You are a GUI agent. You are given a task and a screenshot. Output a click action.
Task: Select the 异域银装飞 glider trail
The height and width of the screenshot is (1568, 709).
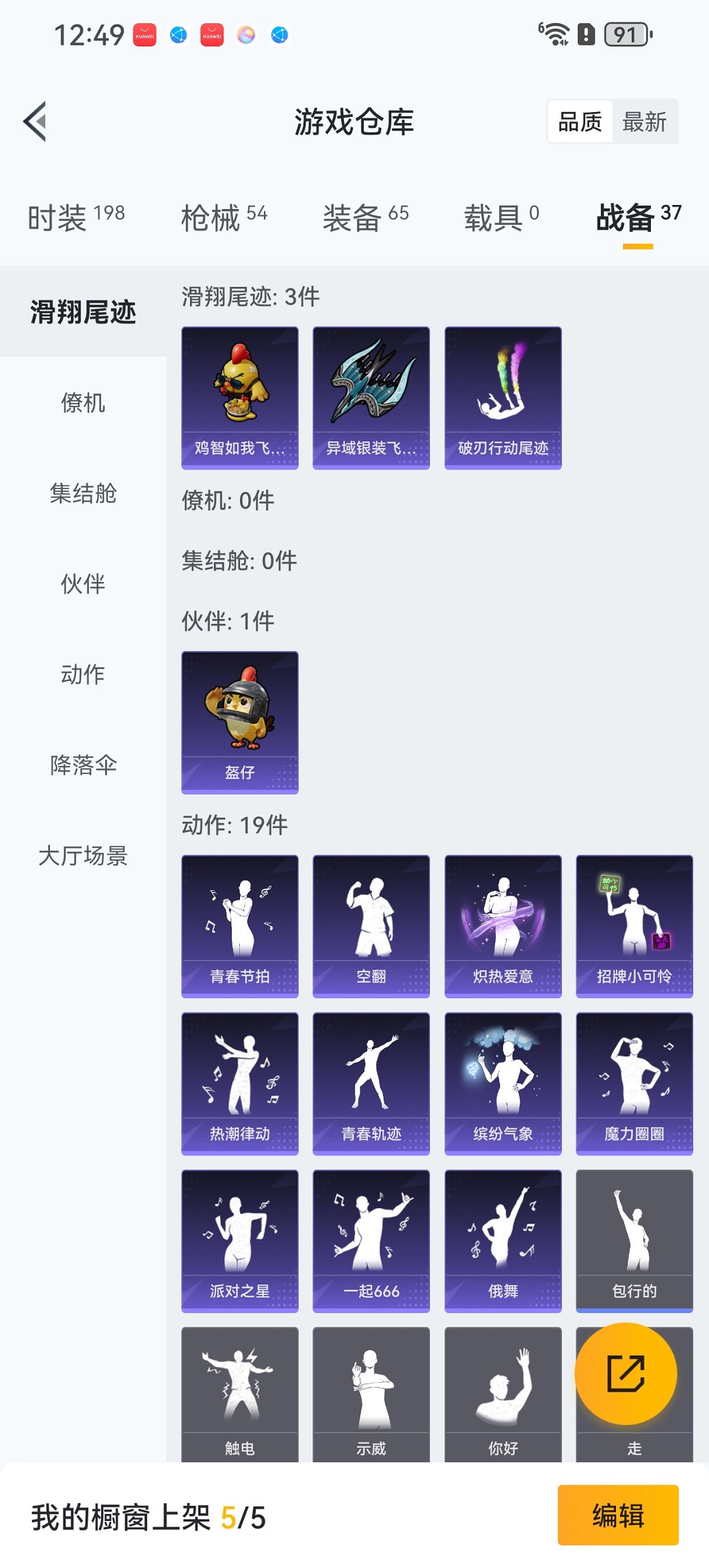(x=371, y=396)
